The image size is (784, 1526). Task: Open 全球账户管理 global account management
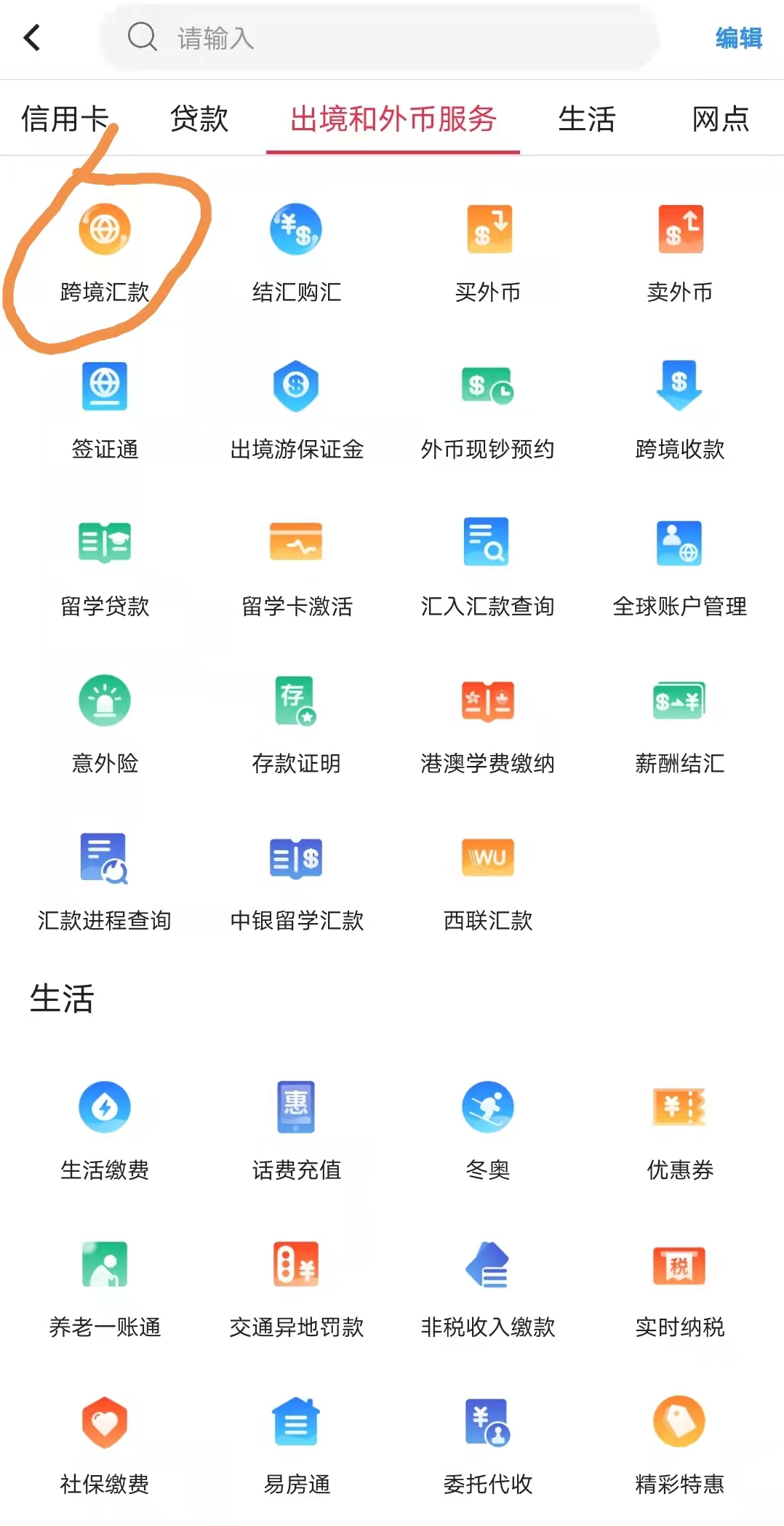tap(679, 560)
